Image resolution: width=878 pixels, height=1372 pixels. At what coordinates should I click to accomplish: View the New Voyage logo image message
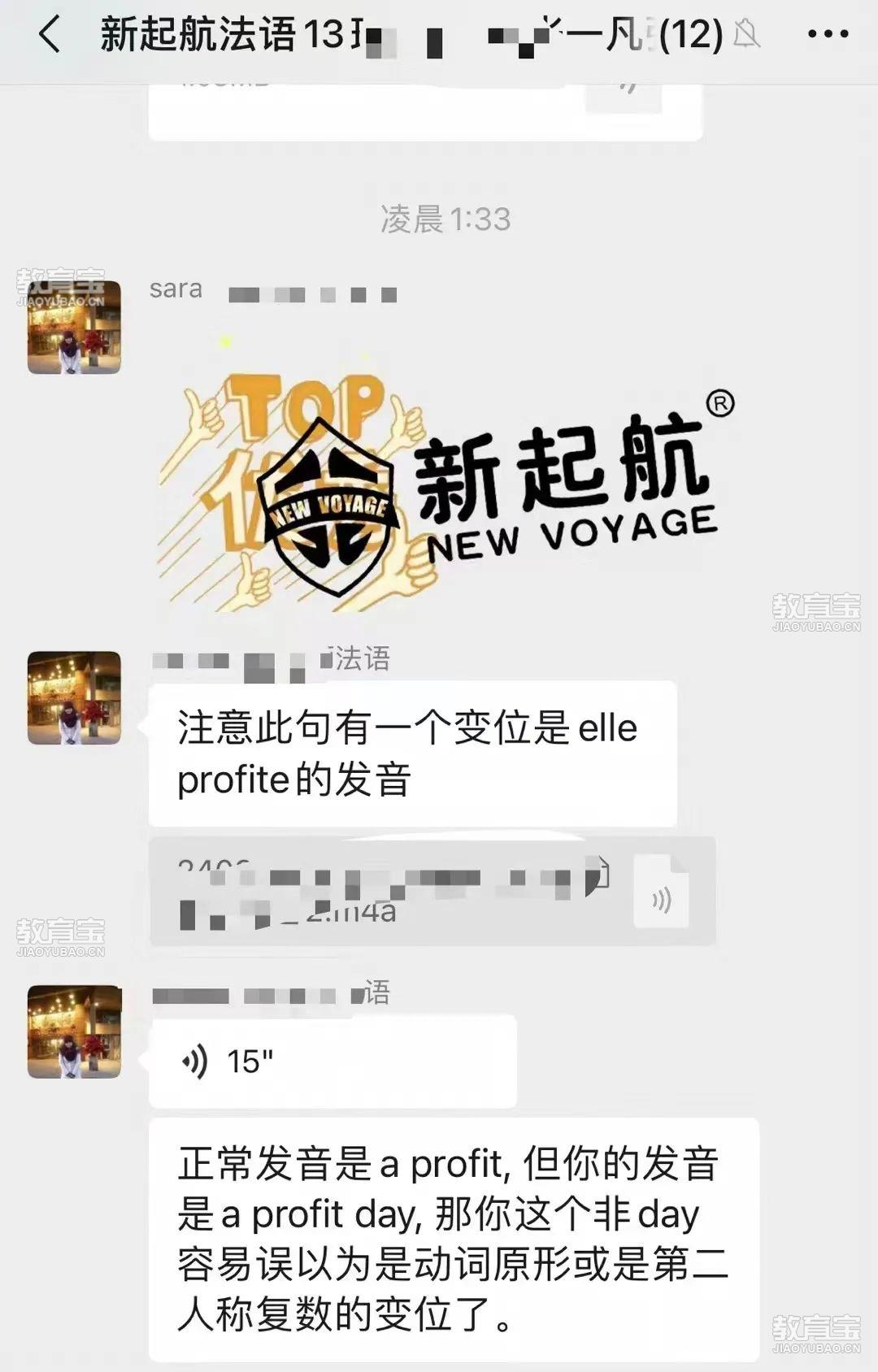[x=446, y=488]
